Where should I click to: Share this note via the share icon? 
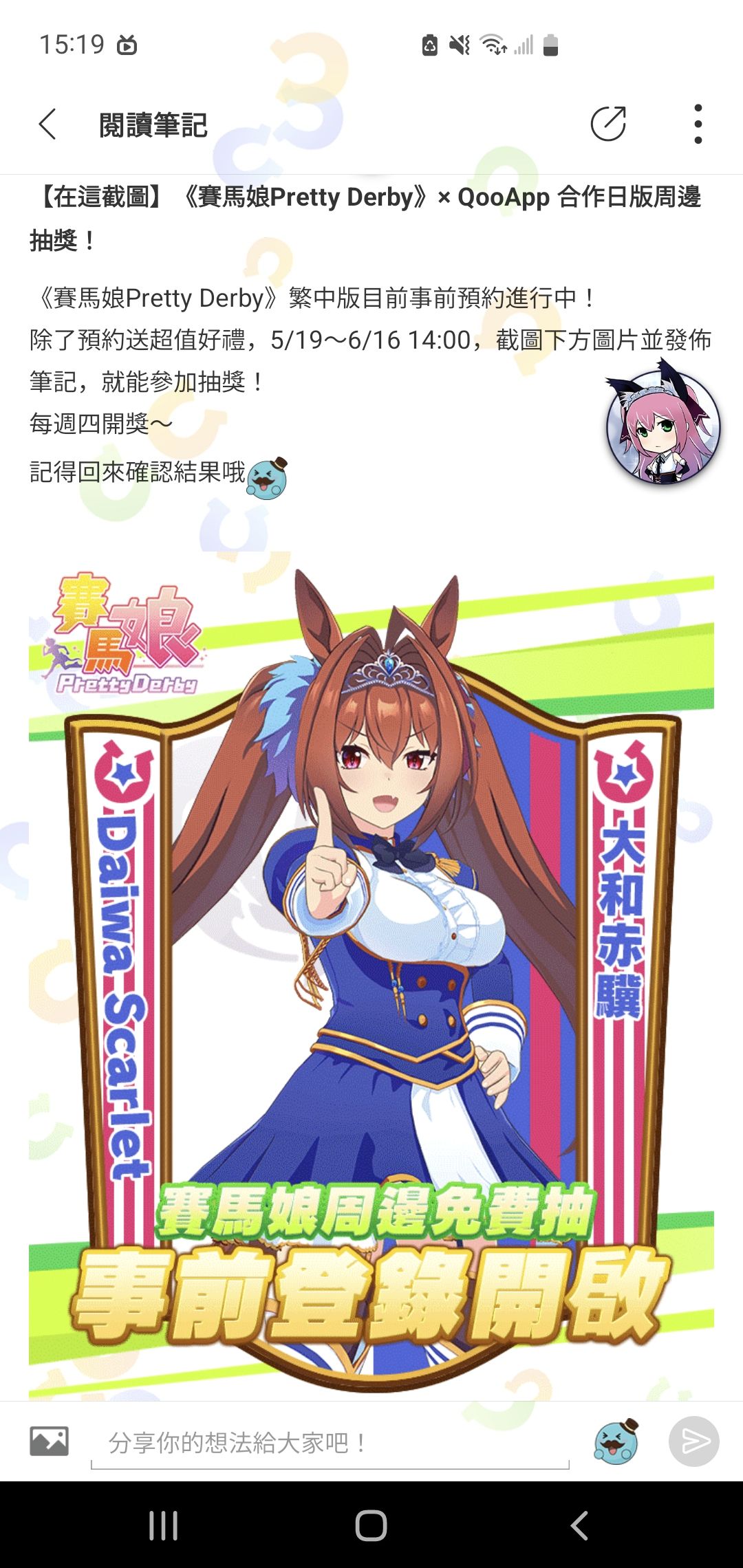(x=609, y=124)
